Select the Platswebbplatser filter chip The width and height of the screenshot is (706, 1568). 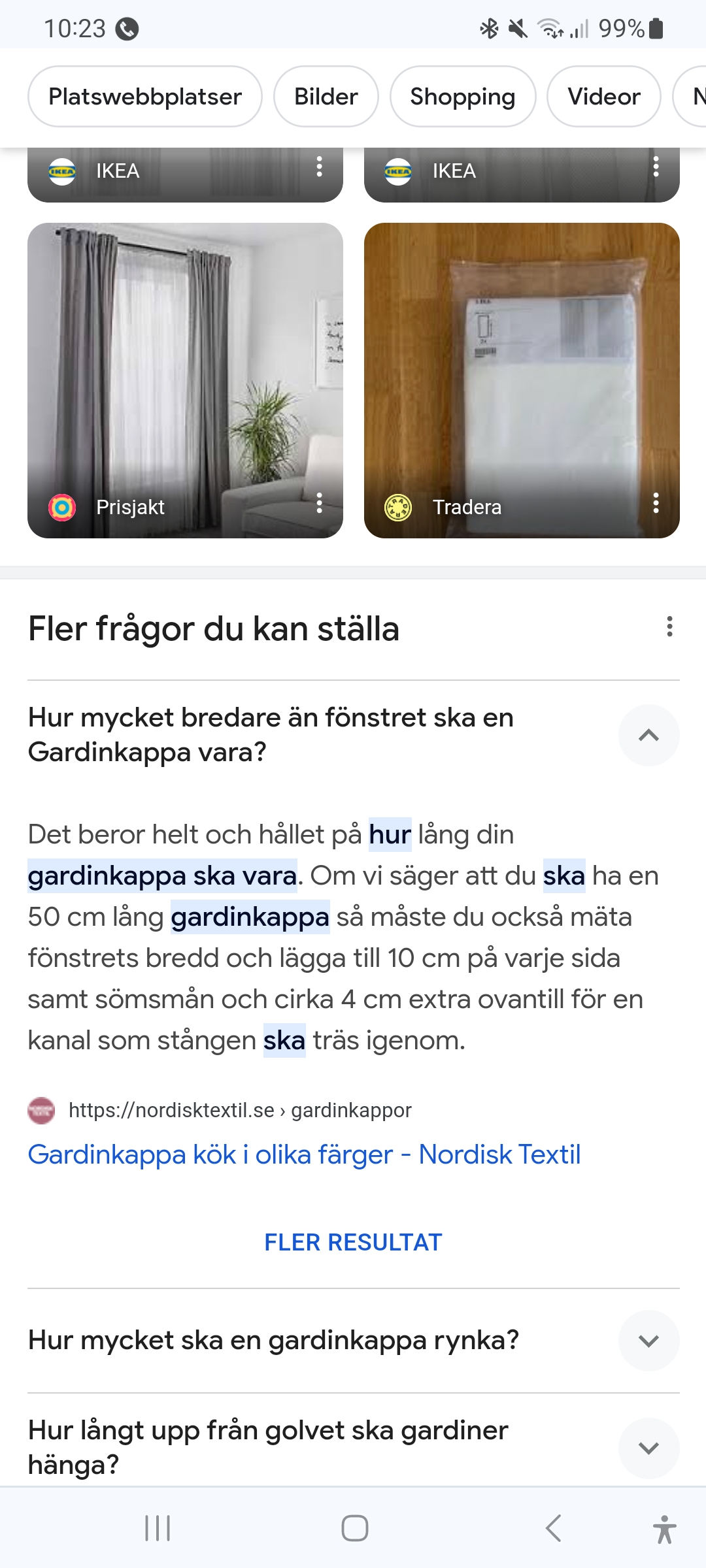point(144,97)
